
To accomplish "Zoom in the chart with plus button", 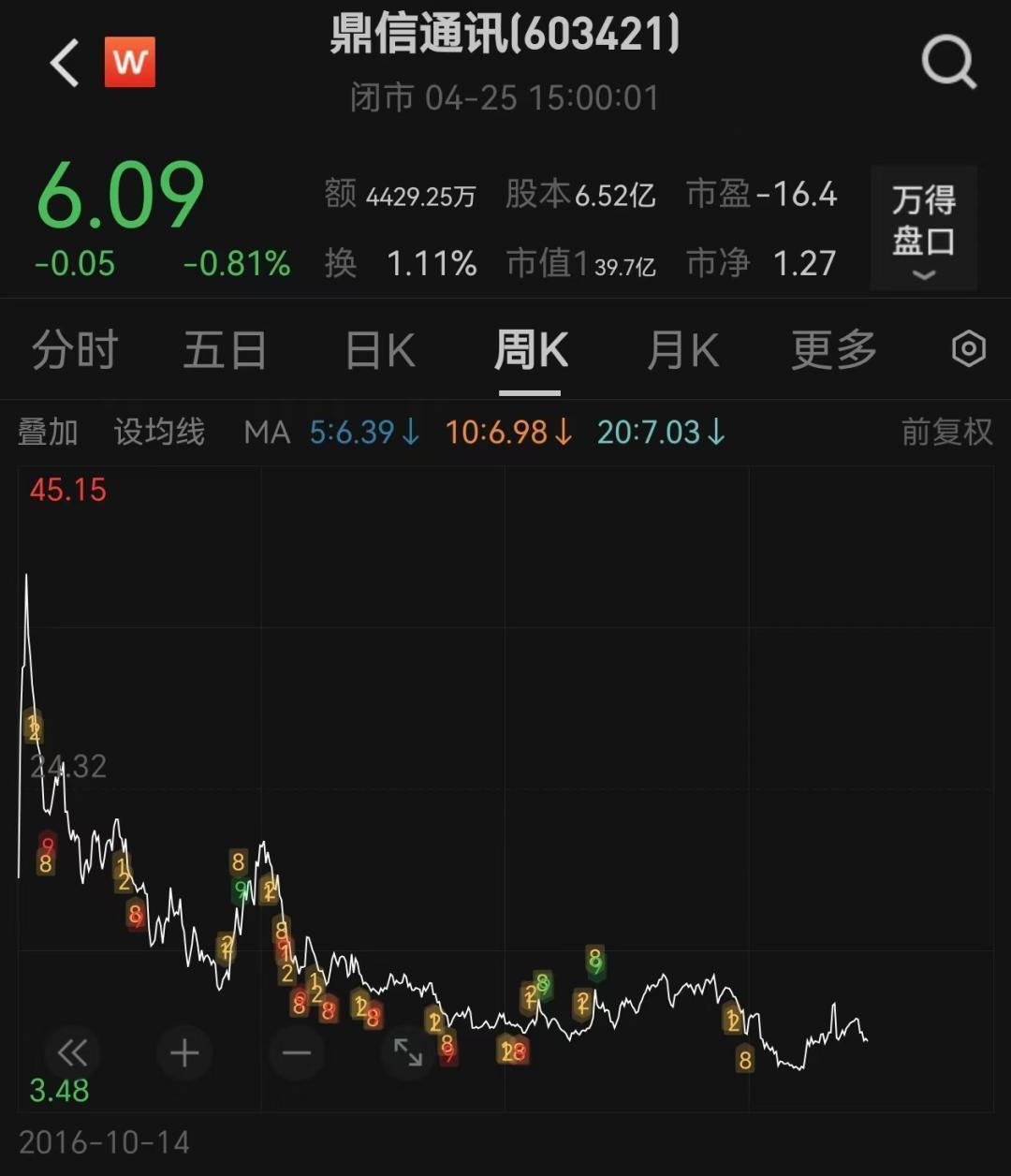I will click(x=184, y=1053).
